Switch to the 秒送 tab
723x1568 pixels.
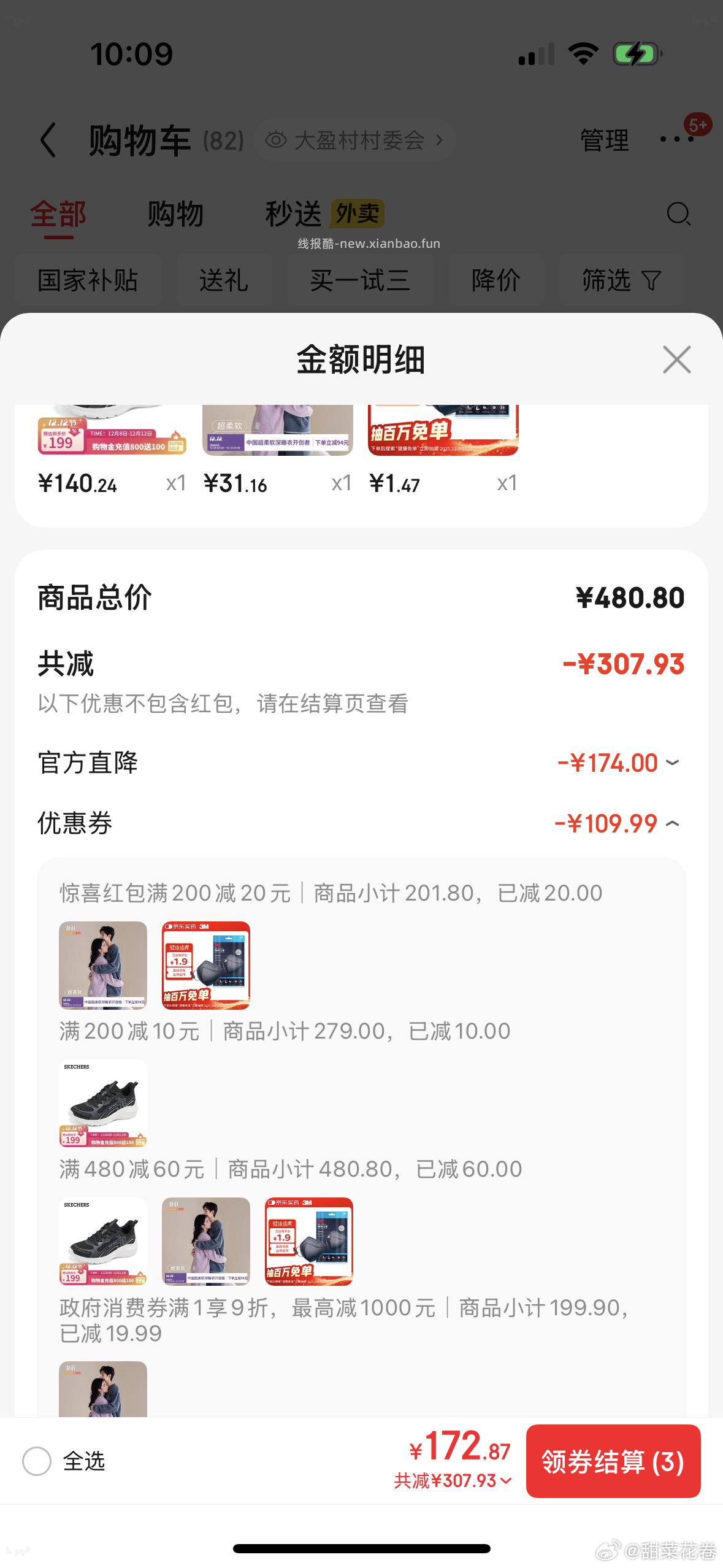pyautogui.click(x=294, y=214)
